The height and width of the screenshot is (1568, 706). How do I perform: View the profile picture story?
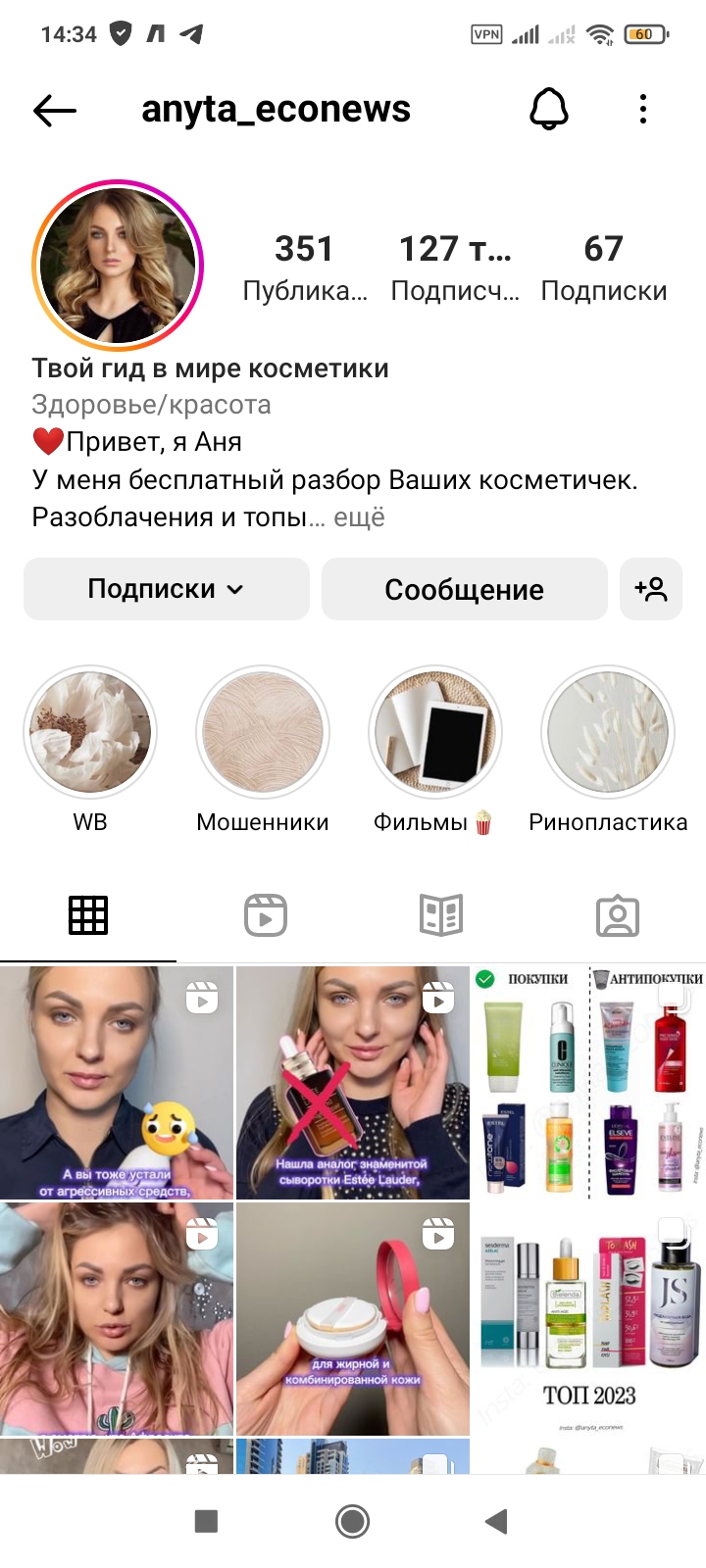118,266
